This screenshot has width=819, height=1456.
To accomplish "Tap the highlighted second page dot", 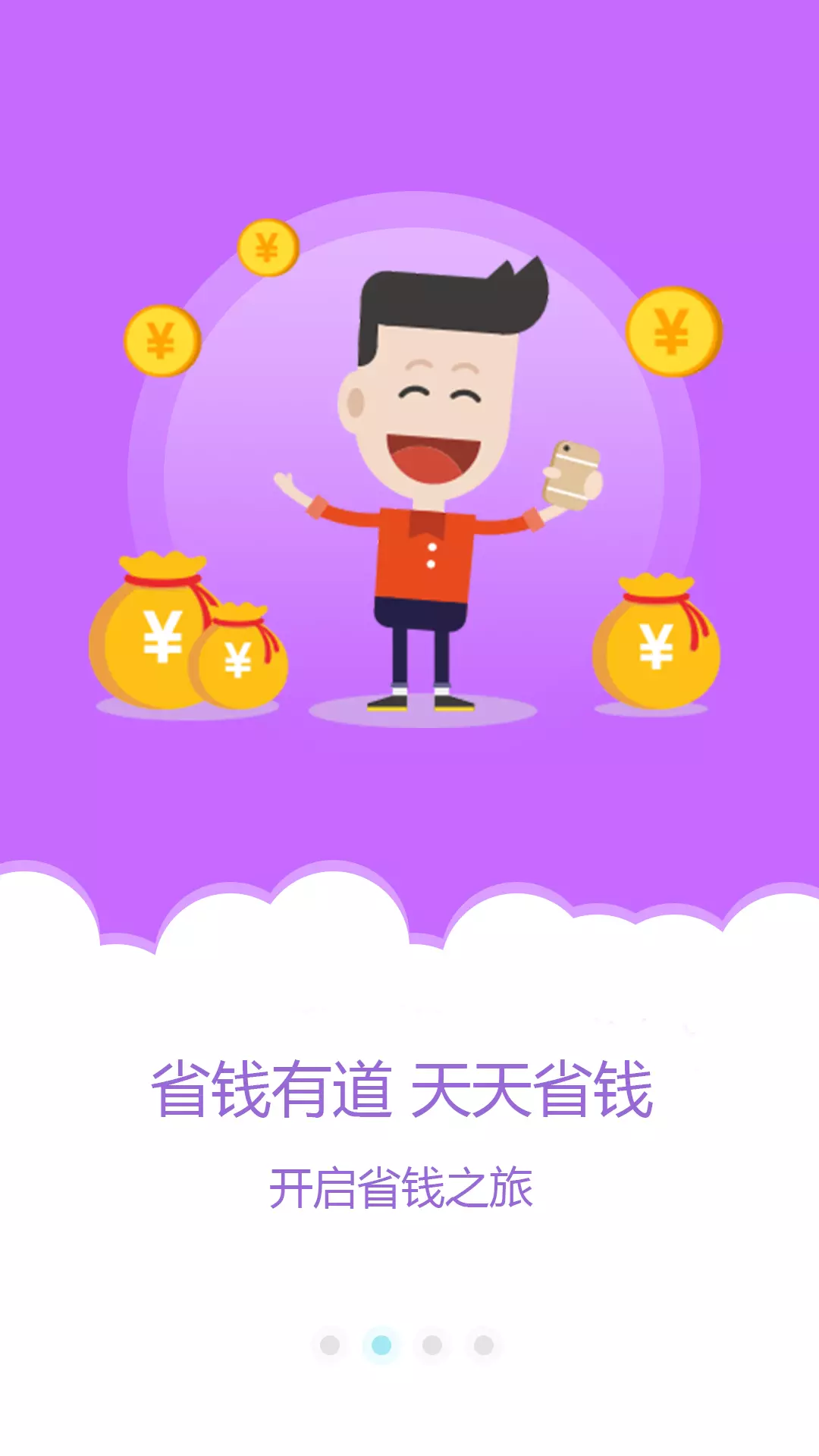I will [381, 1345].
